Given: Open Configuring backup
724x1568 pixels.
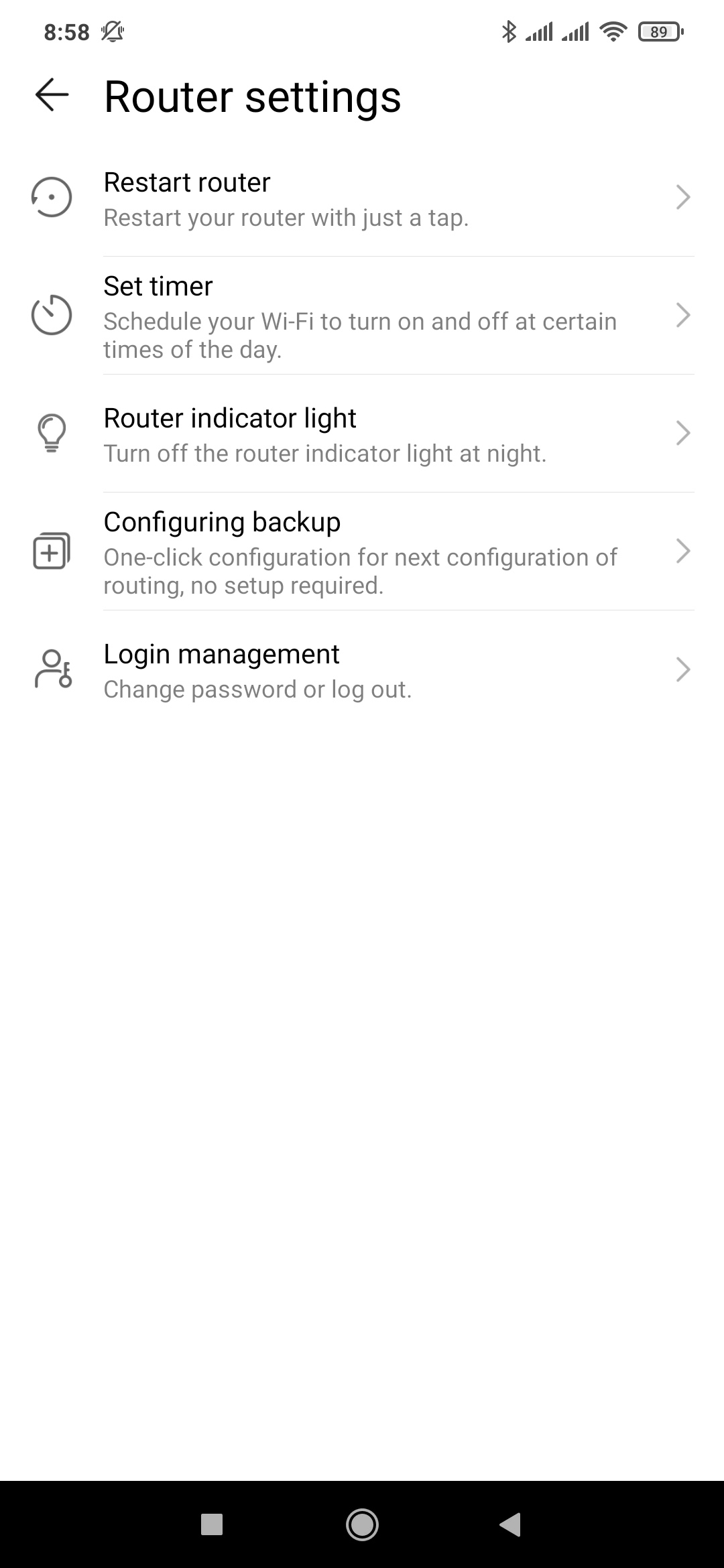Looking at the screenshot, I should click(362, 551).
